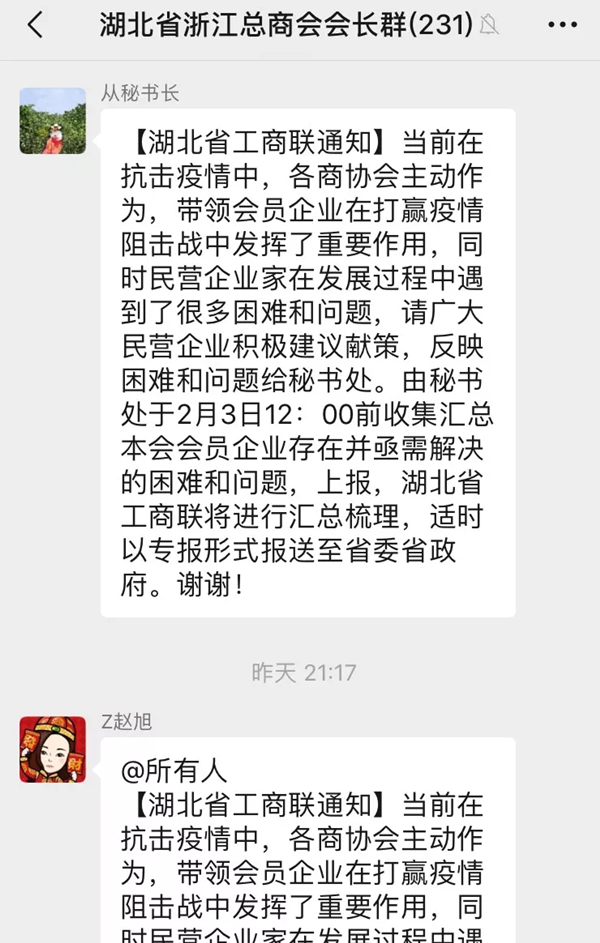Open 从秘书长's profile avatar

(52, 121)
